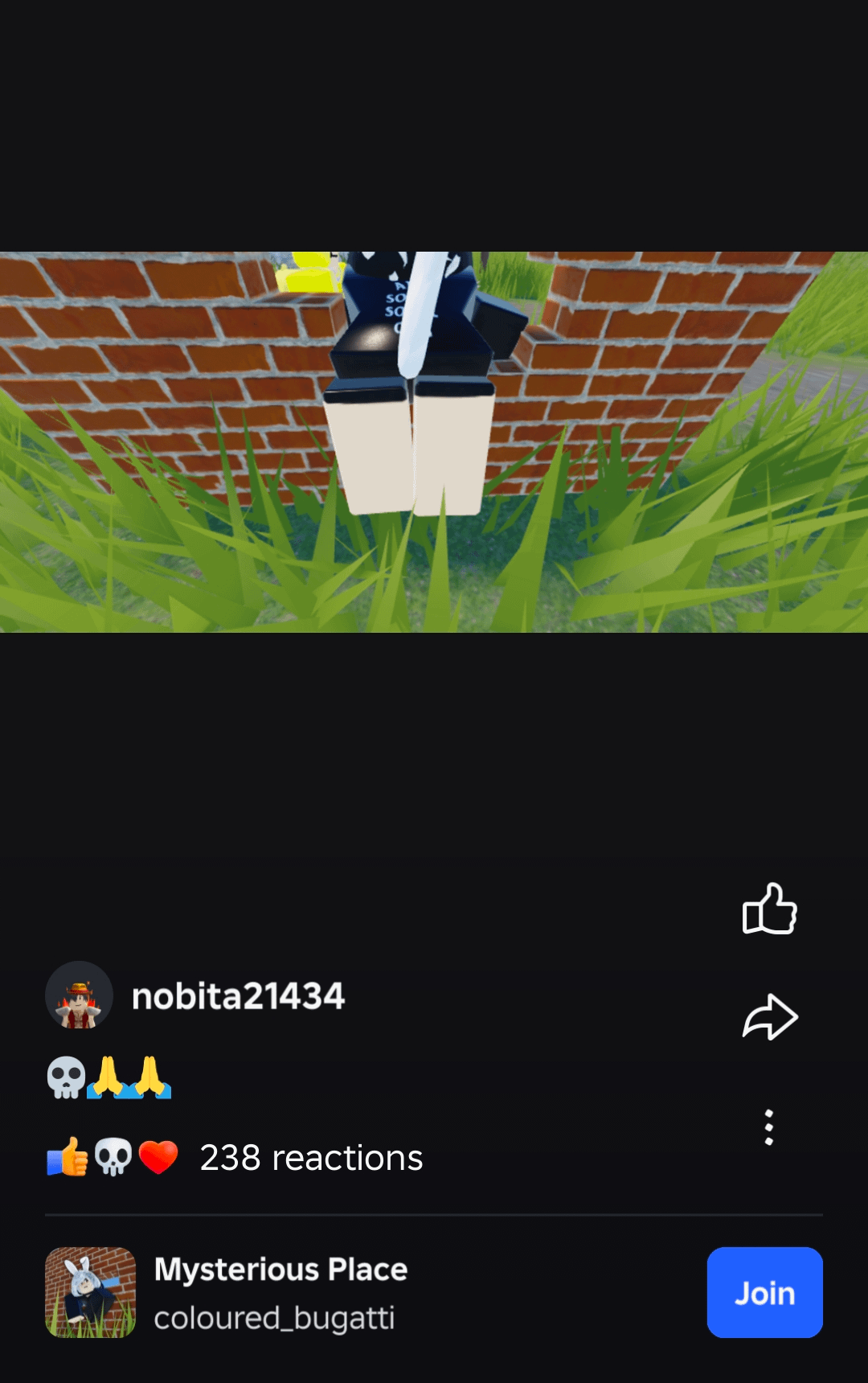View the 238 reactions list
The width and height of the screenshot is (868, 1383).
pos(311,1158)
